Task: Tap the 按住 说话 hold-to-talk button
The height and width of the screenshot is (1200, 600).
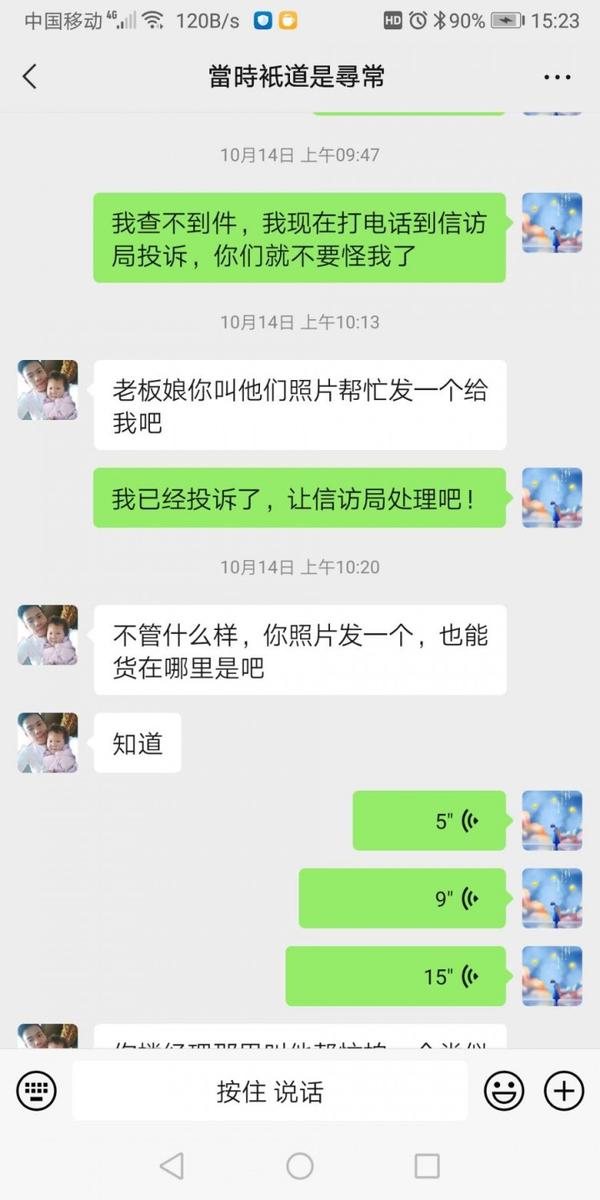Action: point(270,1091)
